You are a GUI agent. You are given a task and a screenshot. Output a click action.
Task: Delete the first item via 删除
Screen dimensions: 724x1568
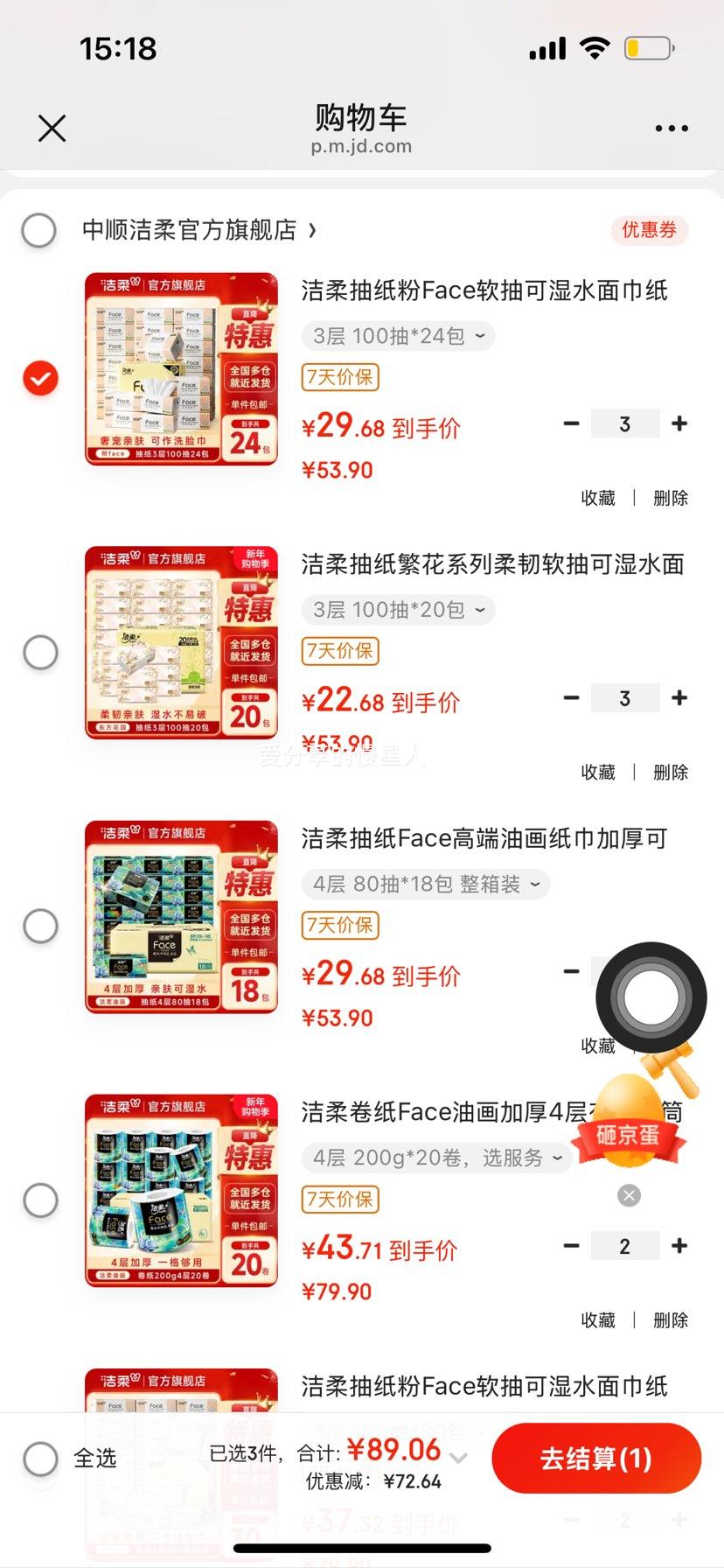(669, 497)
